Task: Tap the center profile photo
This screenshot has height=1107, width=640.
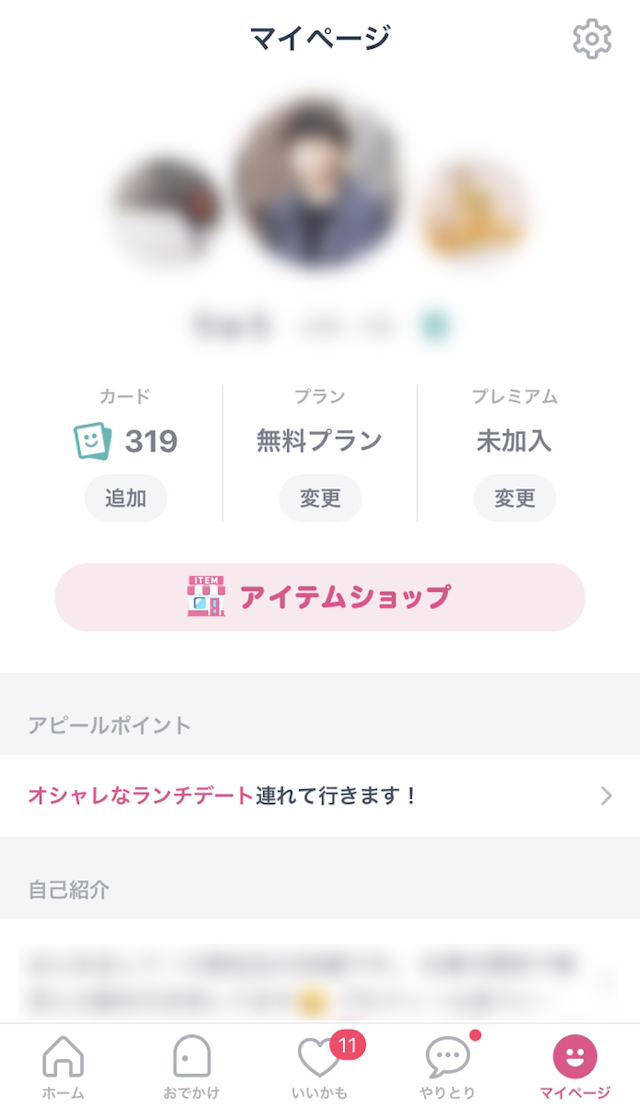Action: (x=318, y=183)
